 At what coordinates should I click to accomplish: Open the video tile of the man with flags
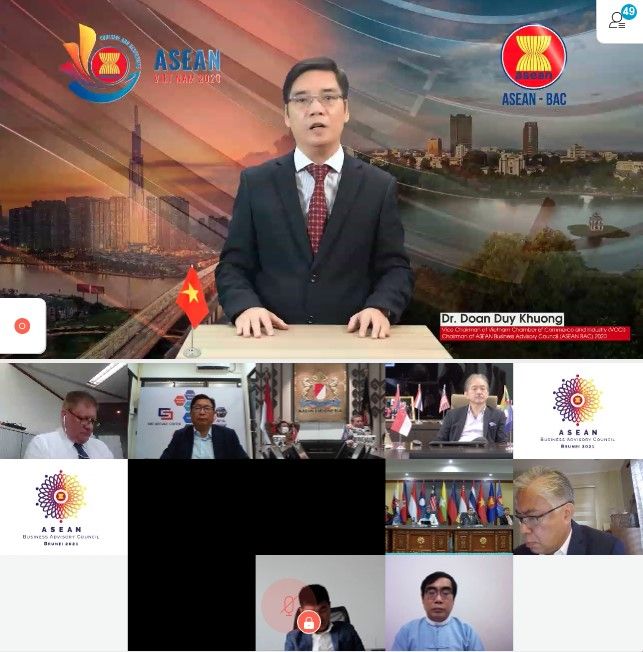pyautogui.click(x=449, y=410)
